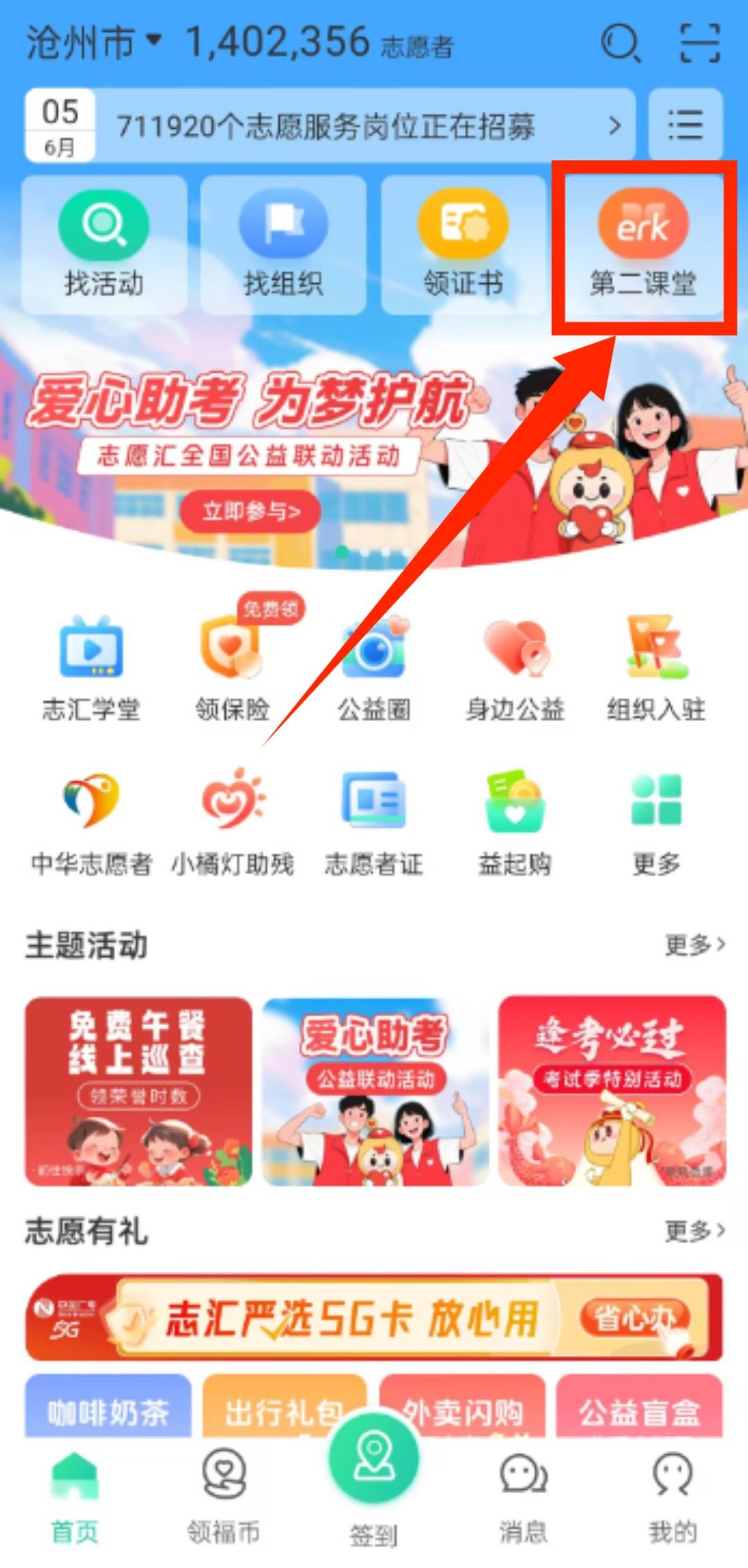The height and width of the screenshot is (1568, 748).
Task: Open the list menu beside the recruitment banner
Action: tap(685, 125)
